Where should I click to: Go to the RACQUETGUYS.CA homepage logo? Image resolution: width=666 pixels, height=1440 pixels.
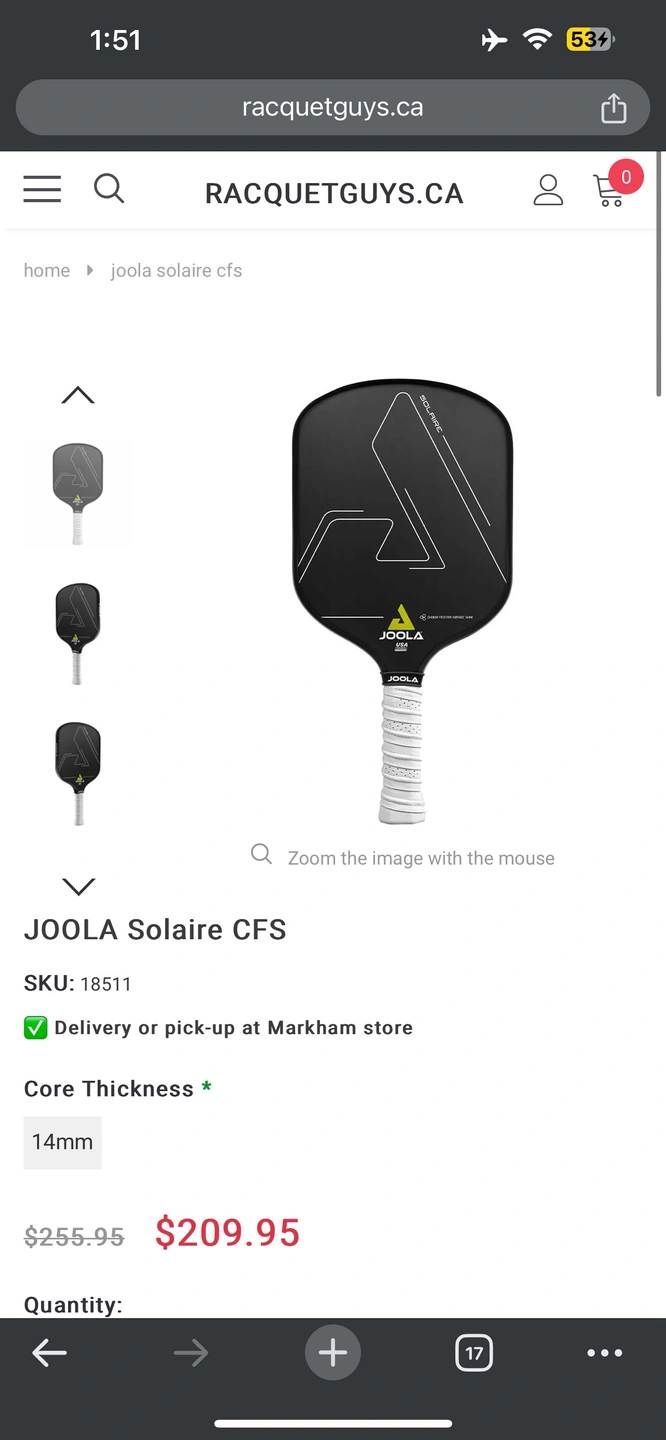pyautogui.click(x=334, y=193)
